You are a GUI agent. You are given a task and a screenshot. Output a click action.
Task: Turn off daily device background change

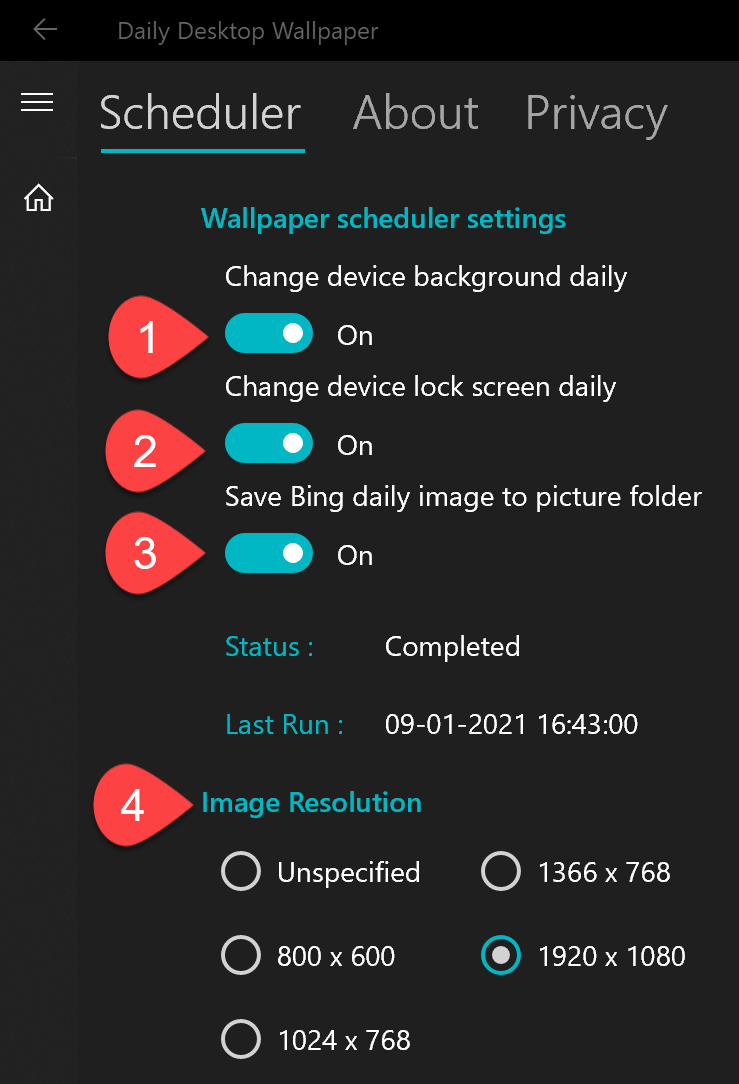269,334
